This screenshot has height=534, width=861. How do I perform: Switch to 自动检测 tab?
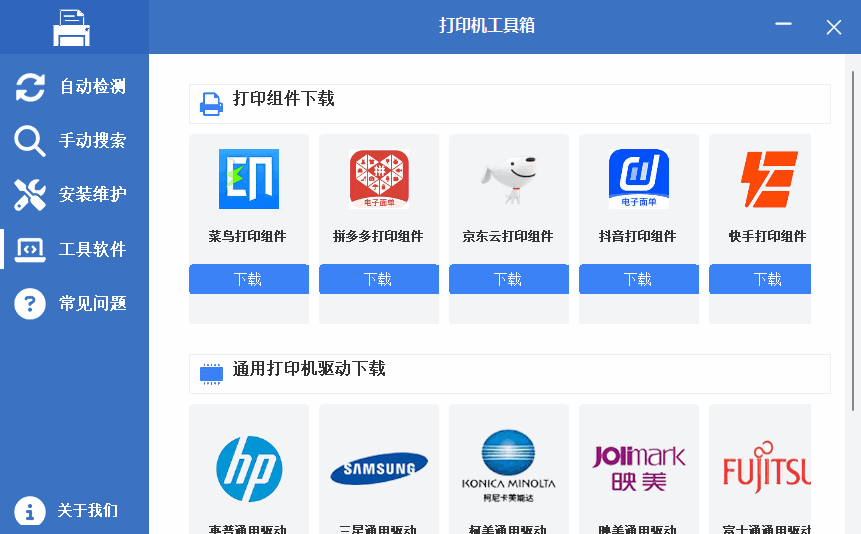tap(74, 87)
